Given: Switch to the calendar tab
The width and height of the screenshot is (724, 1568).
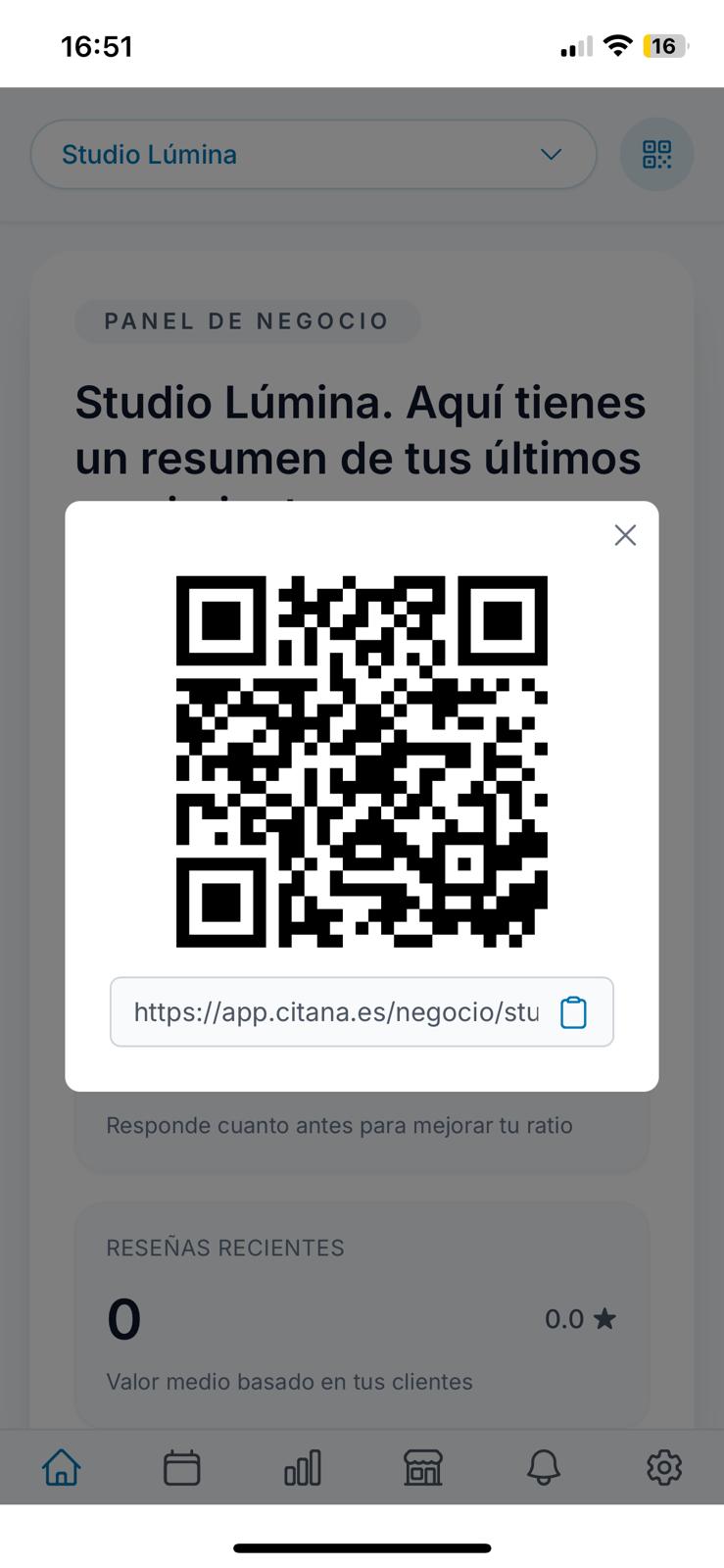Looking at the screenshot, I should tap(181, 1467).
